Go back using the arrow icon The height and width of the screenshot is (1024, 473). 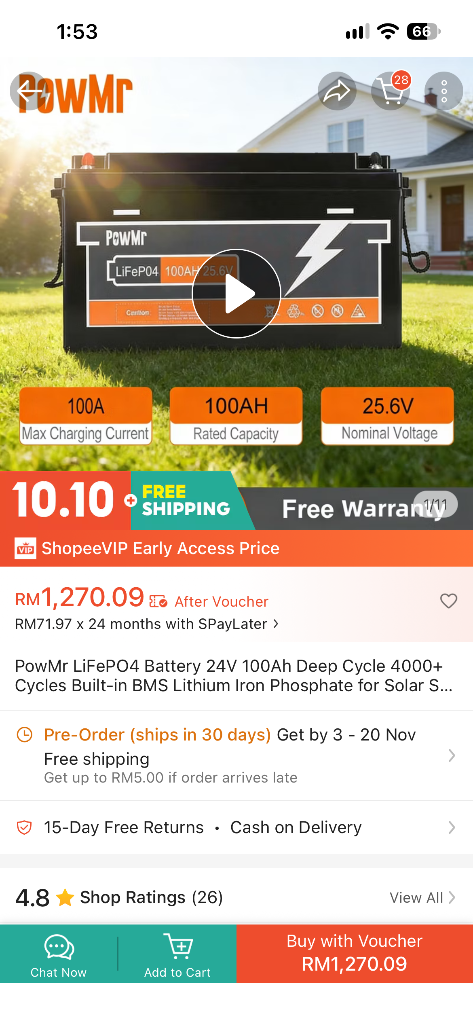tap(29, 91)
